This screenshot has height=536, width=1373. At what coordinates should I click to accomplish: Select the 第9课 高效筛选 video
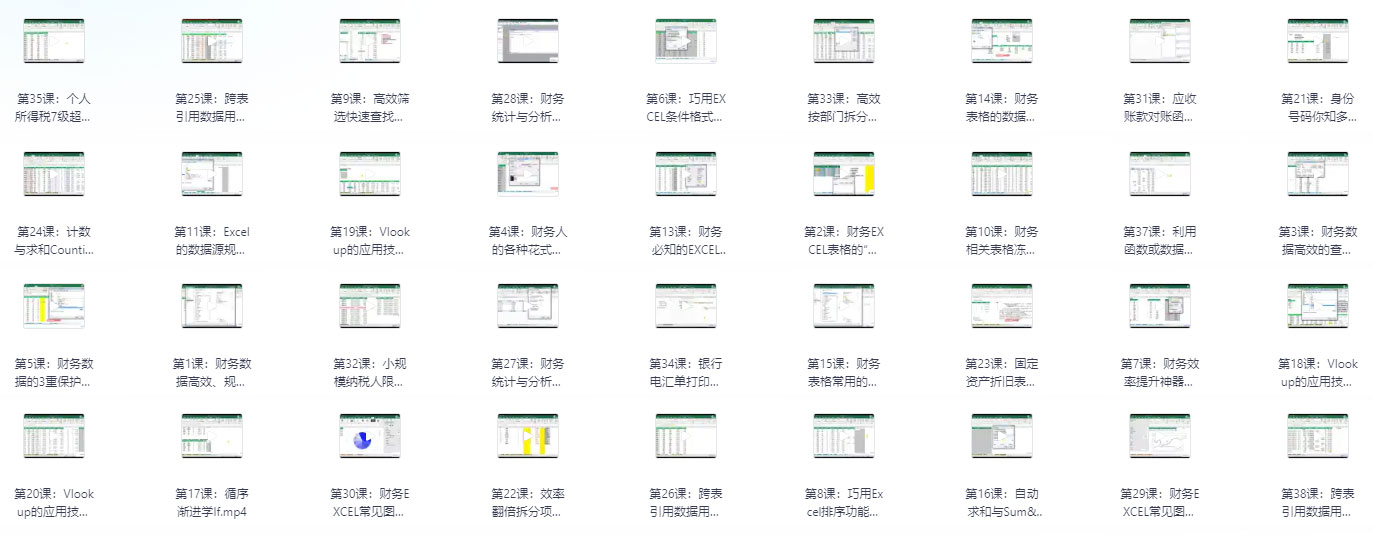tap(370, 41)
